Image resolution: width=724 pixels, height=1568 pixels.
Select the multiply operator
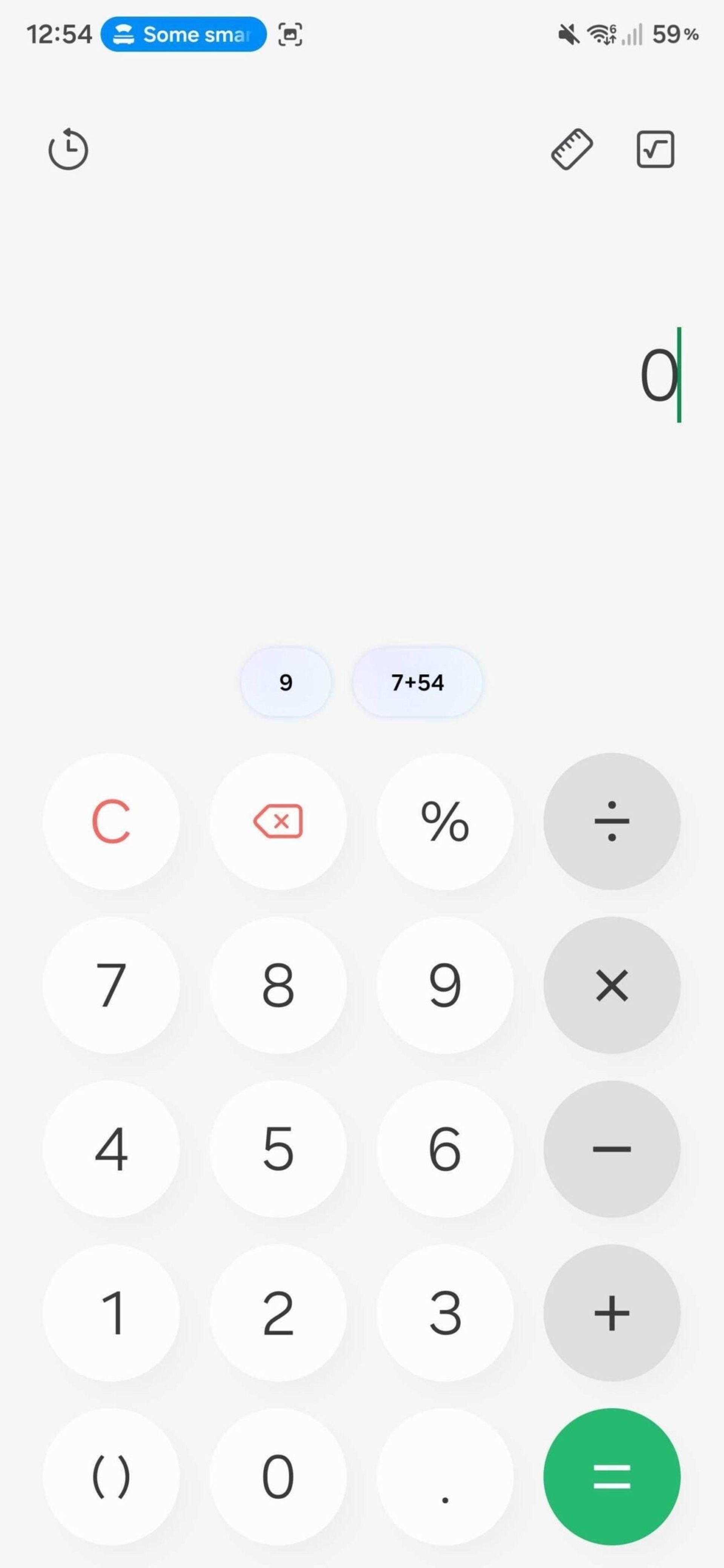[612, 986]
